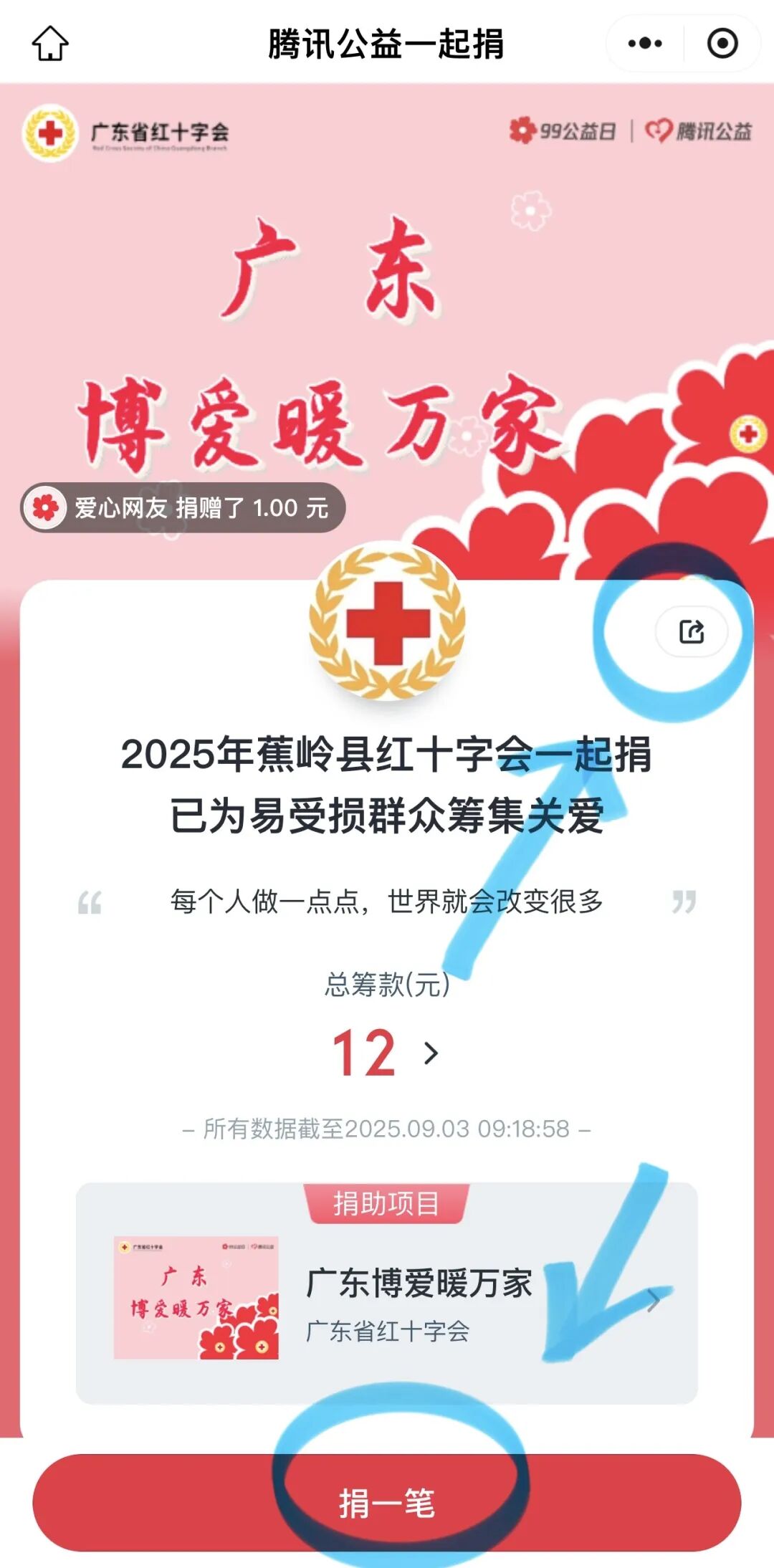Share this donation page

click(692, 632)
